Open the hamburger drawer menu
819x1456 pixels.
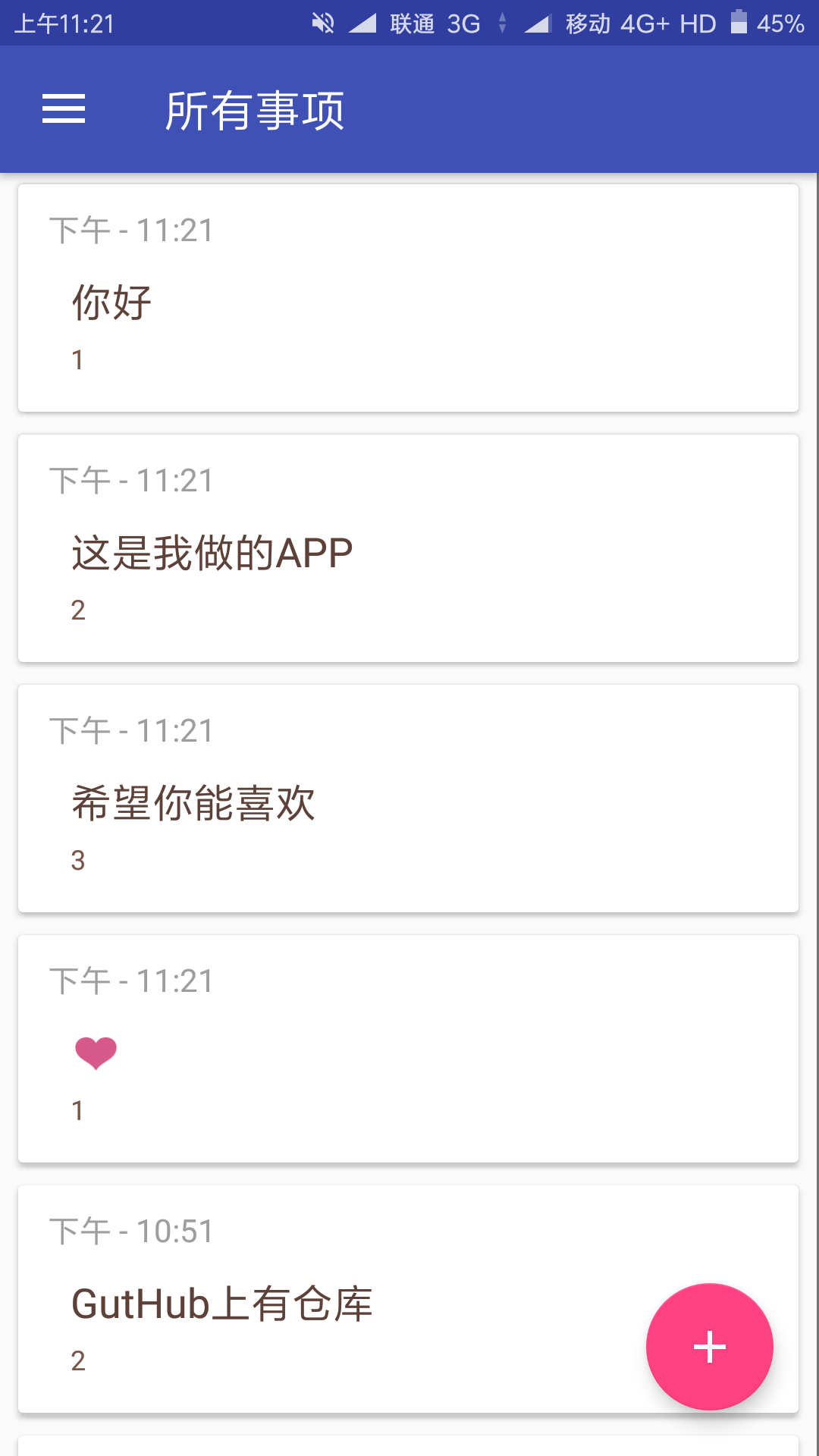64,109
